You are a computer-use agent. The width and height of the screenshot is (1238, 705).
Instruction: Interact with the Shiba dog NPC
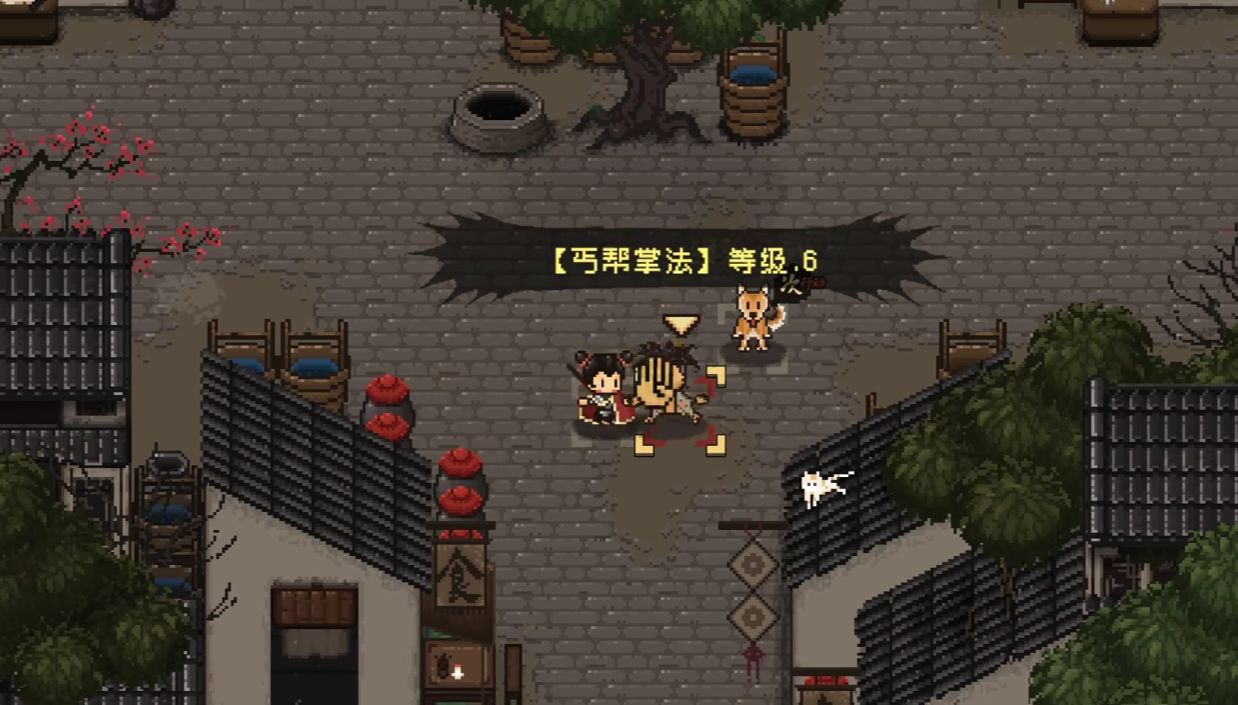(753, 319)
